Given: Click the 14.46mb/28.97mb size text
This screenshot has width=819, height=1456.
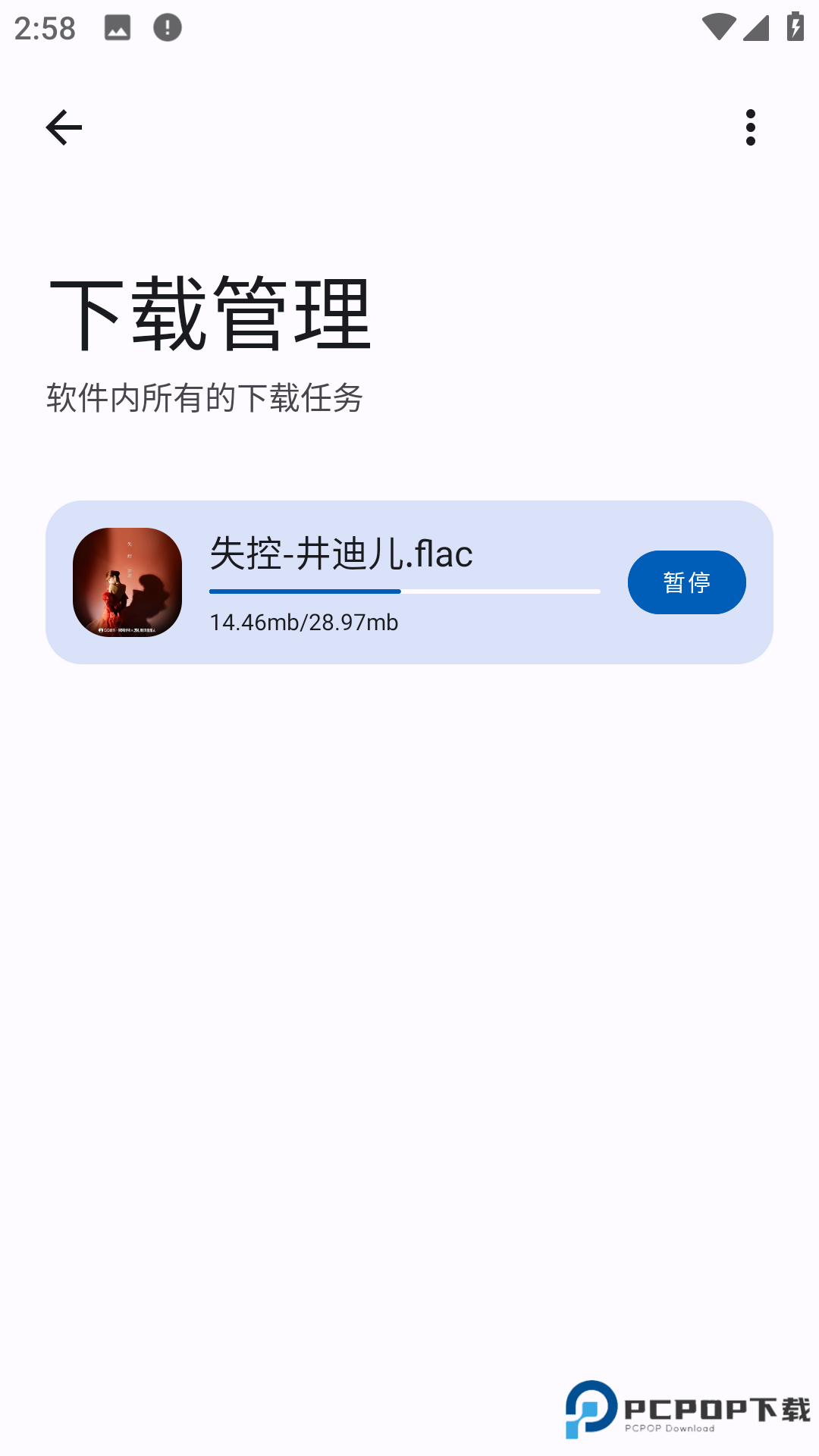Looking at the screenshot, I should (x=303, y=622).
